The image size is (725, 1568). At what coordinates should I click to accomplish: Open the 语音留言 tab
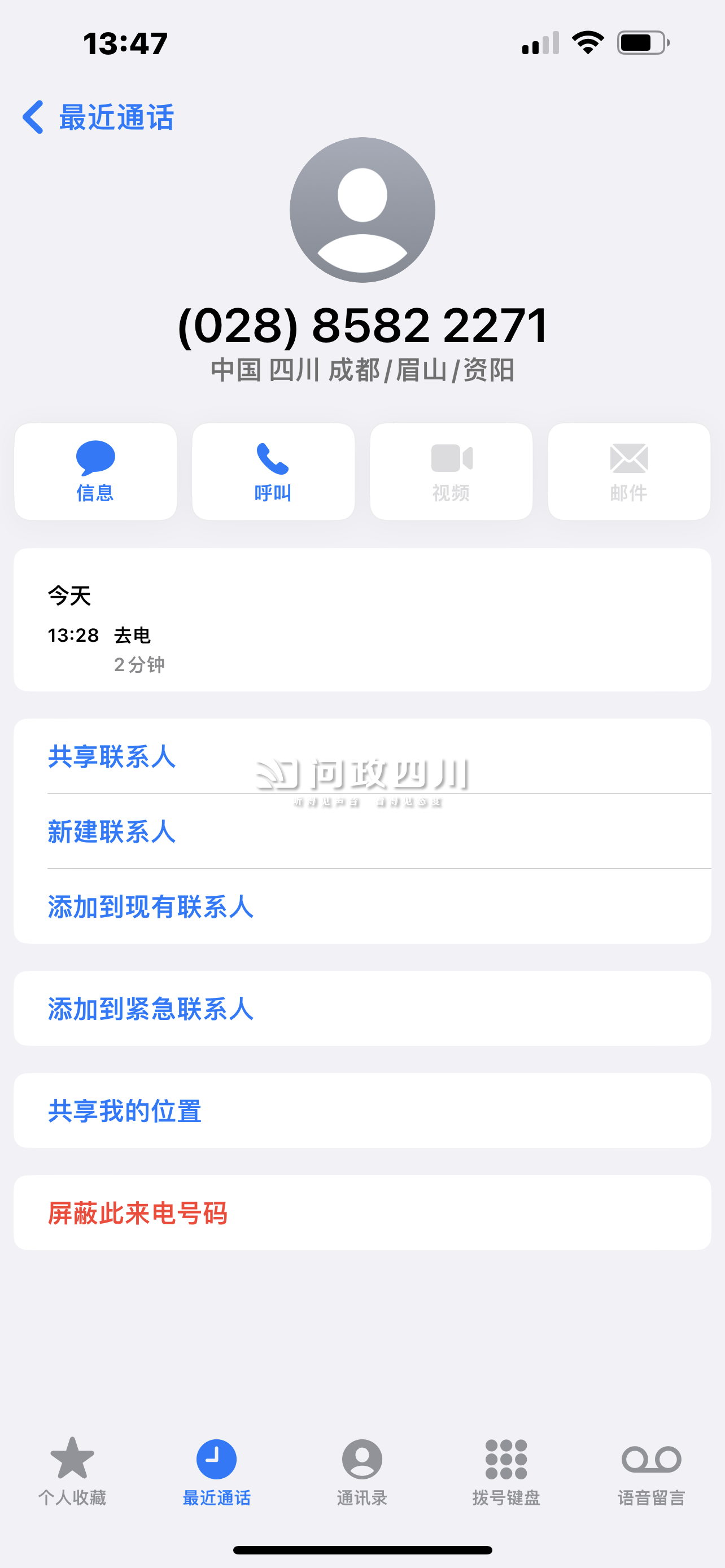pos(652,1472)
